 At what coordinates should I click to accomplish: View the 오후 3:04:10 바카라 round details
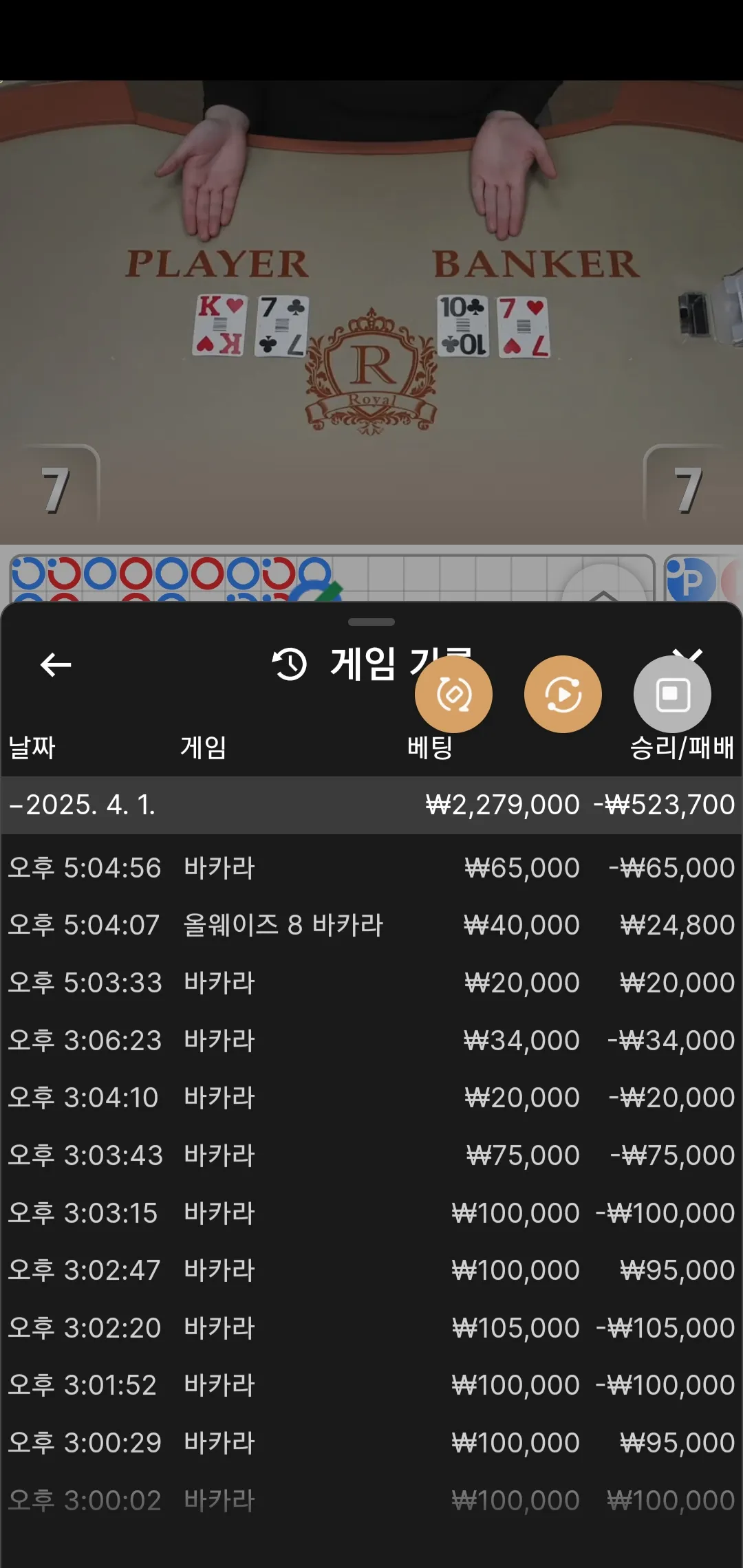click(371, 1098)
